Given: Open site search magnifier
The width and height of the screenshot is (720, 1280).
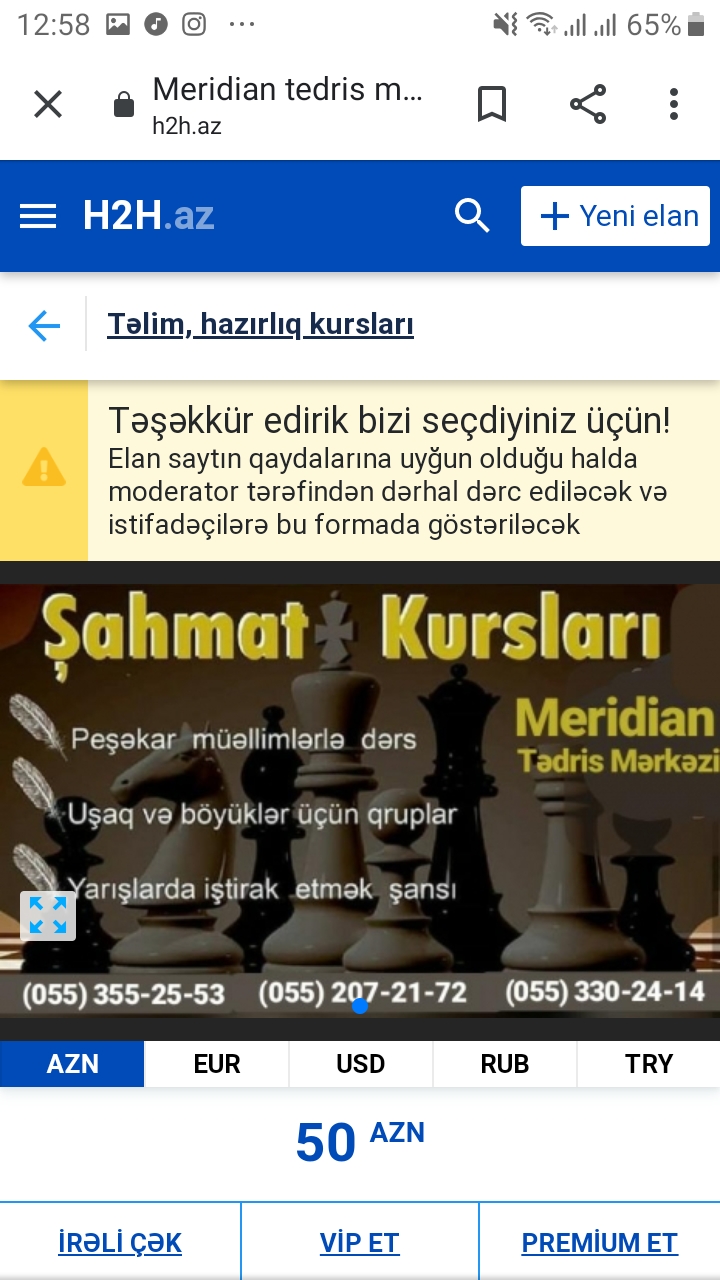Looking at the screenshot, I should pyautogui.click(x=472, y=216).
